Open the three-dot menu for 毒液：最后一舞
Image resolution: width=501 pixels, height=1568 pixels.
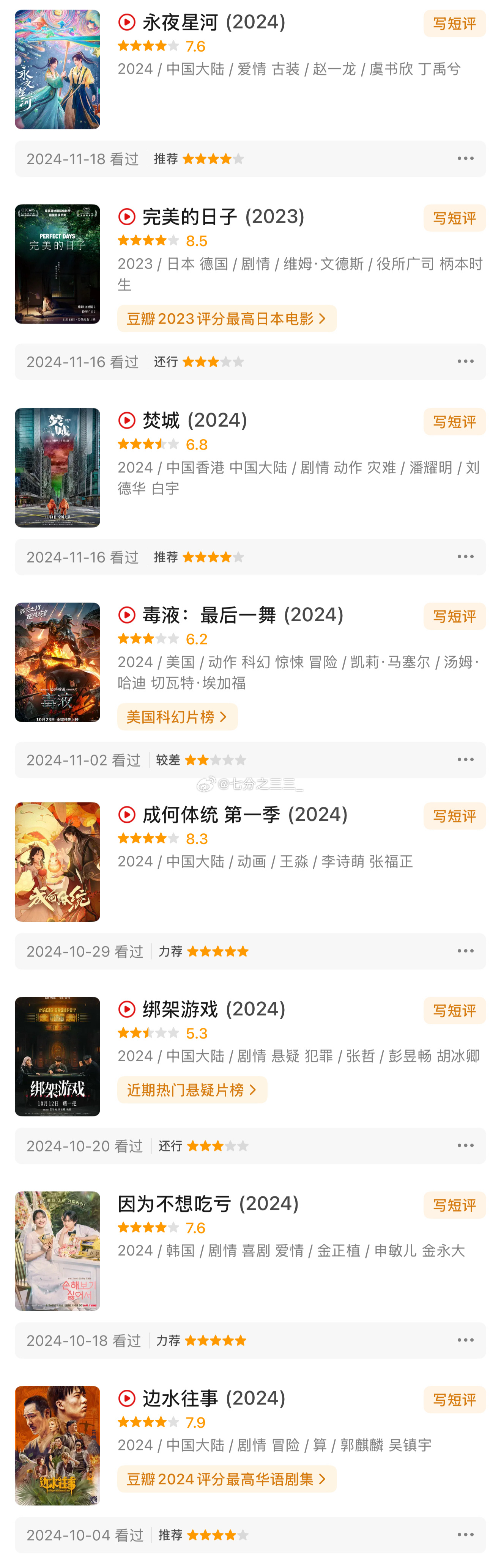465,760
